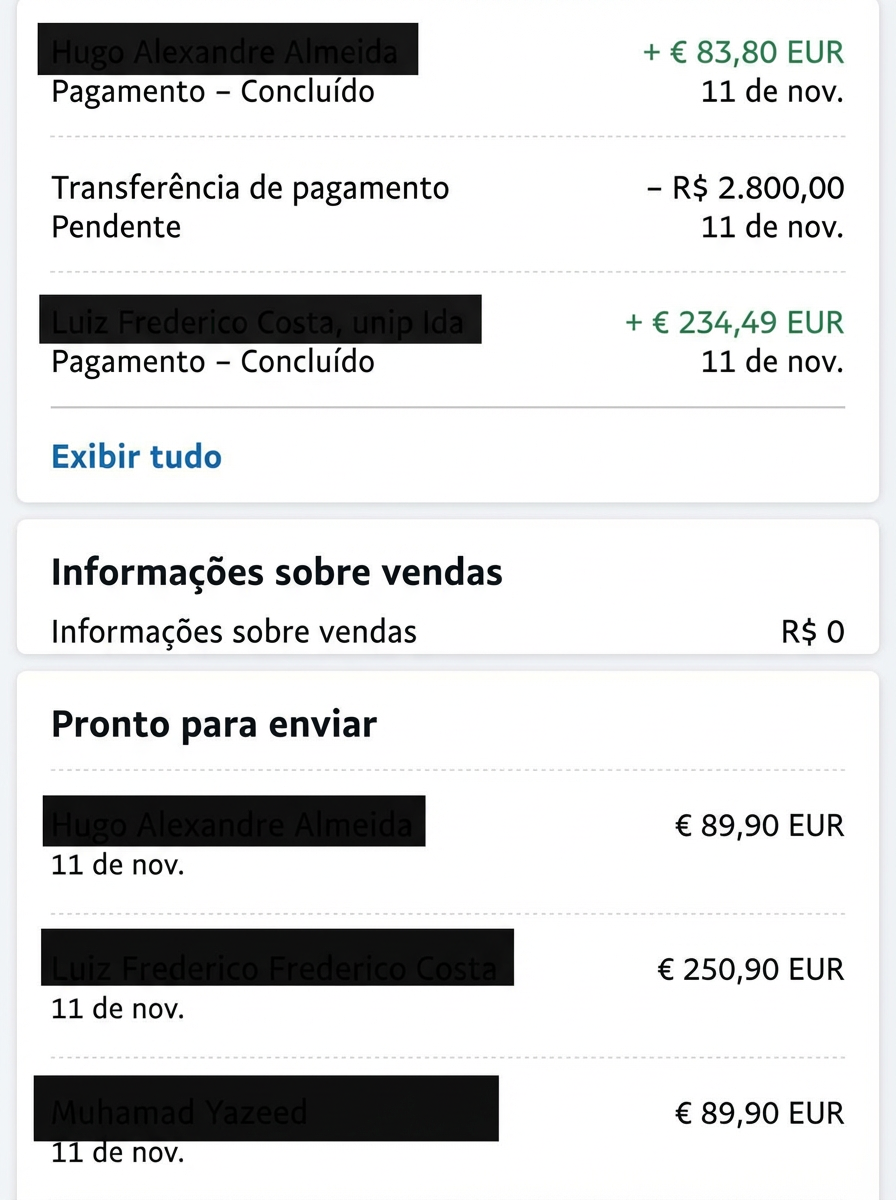This screenshot has width=896, height=1200.
Task: Click the Pagamento – Concluído status text
Action: coord(213,91)
